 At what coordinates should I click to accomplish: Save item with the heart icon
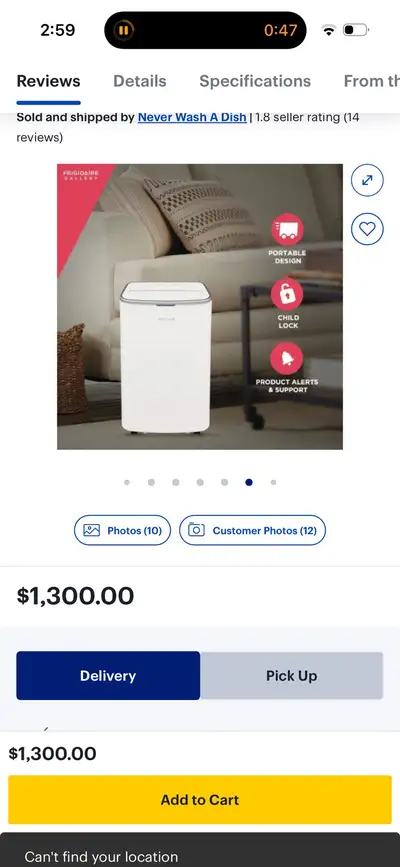(367, 228)
